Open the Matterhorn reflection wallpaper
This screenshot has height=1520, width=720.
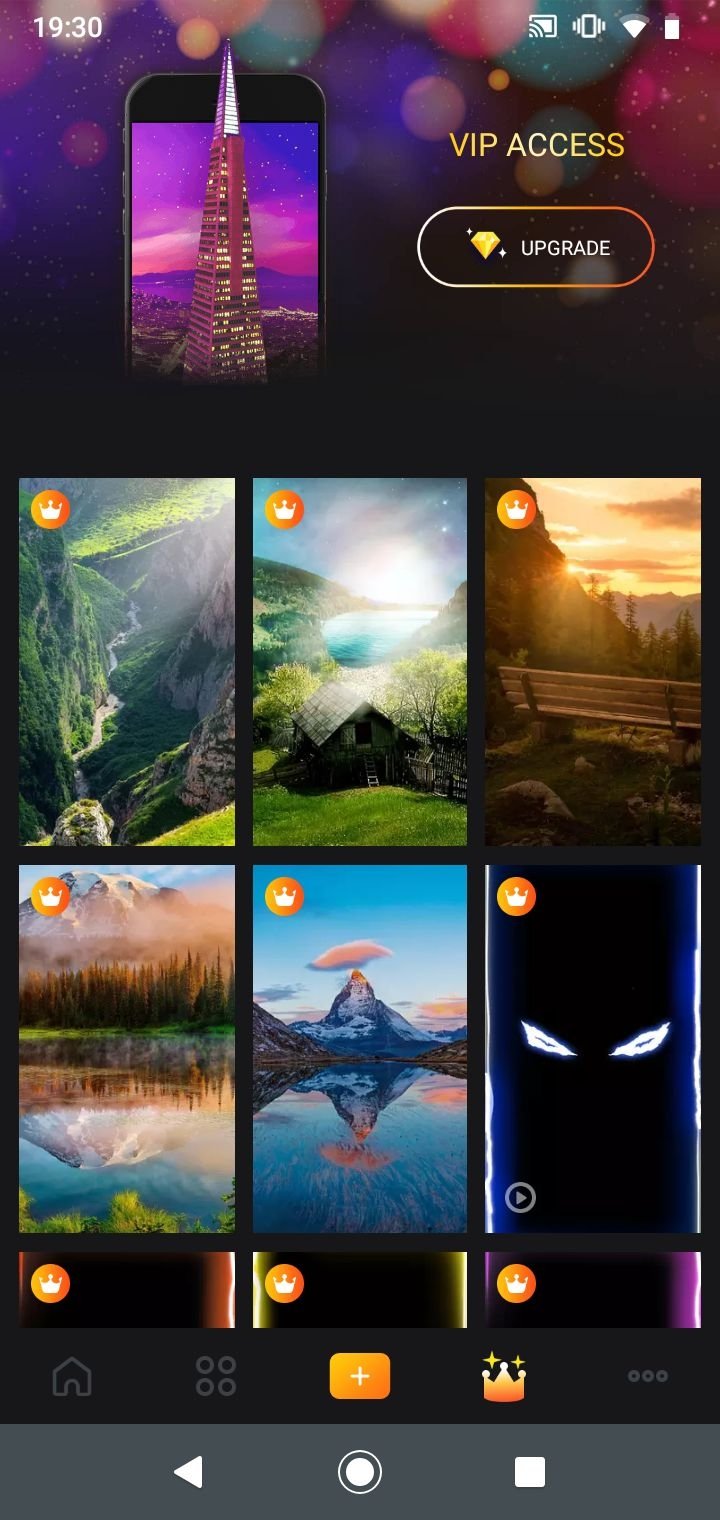360,1049
